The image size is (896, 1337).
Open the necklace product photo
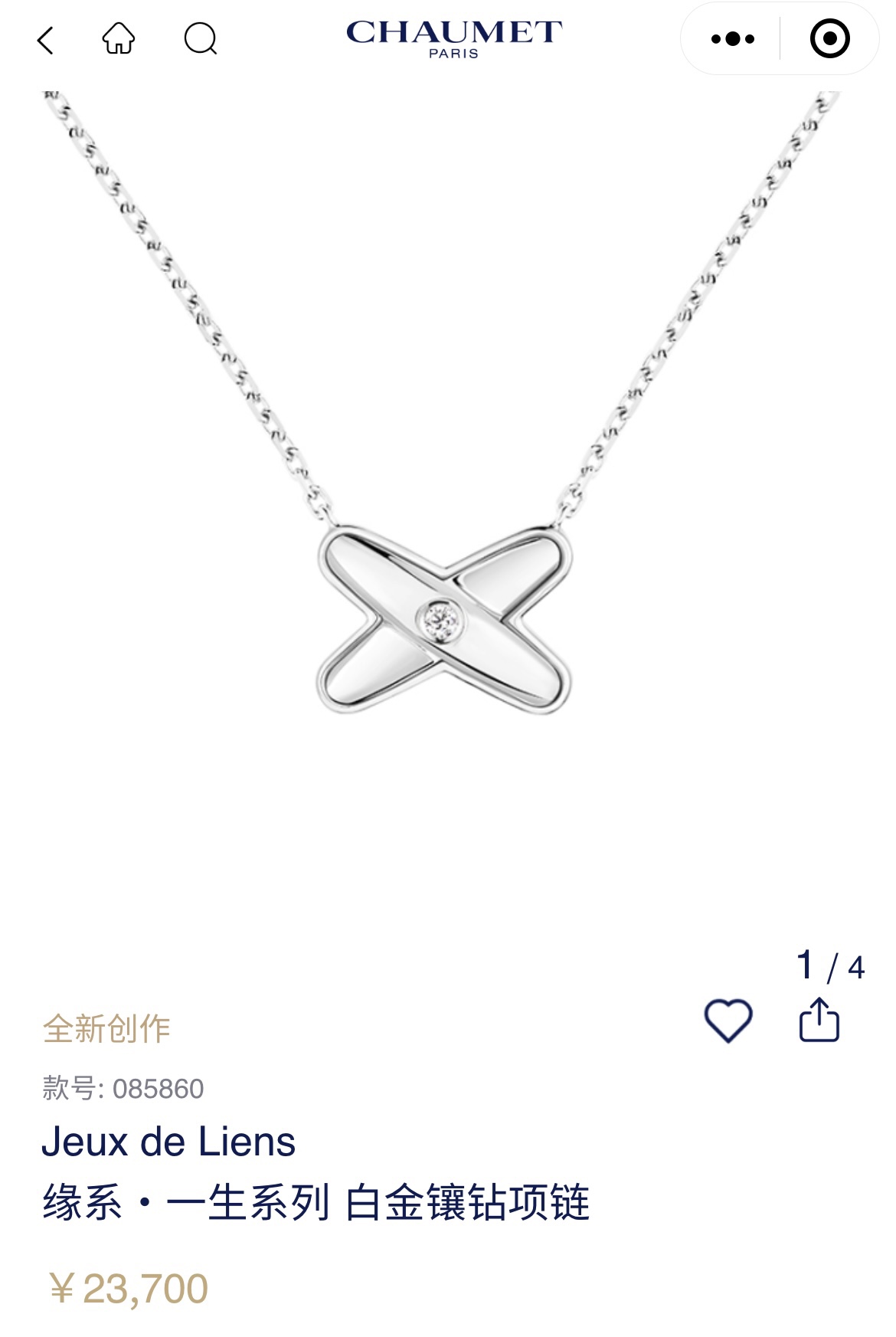click(x=444, y=498)
